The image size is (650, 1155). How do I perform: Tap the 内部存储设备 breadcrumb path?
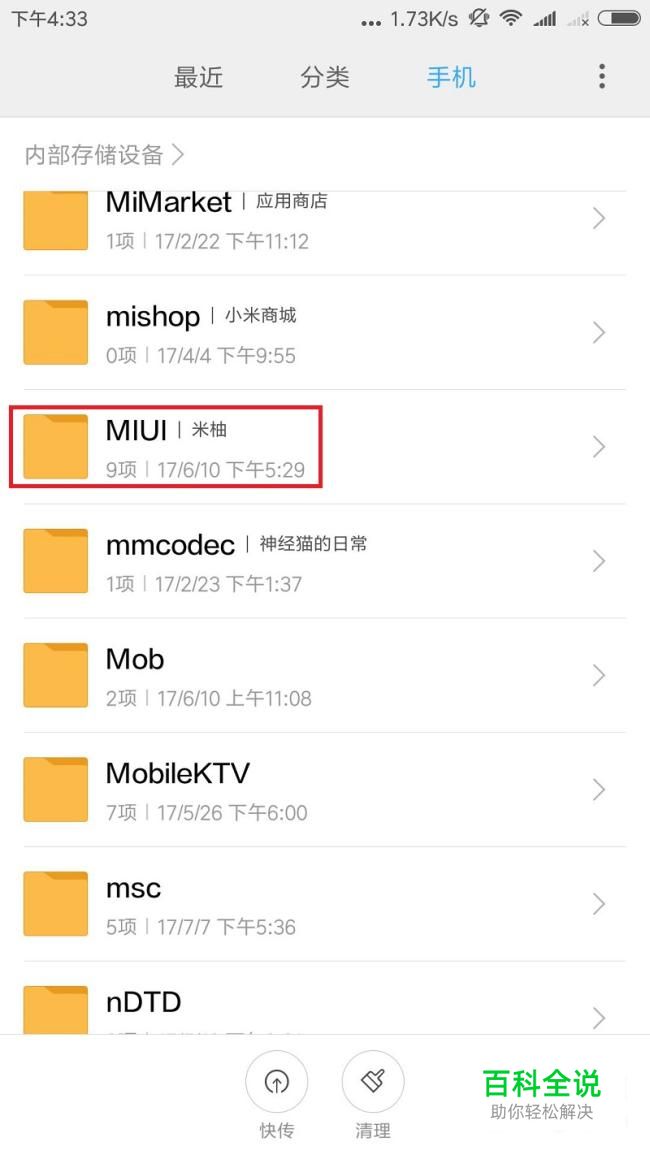[x=104, y=155]
